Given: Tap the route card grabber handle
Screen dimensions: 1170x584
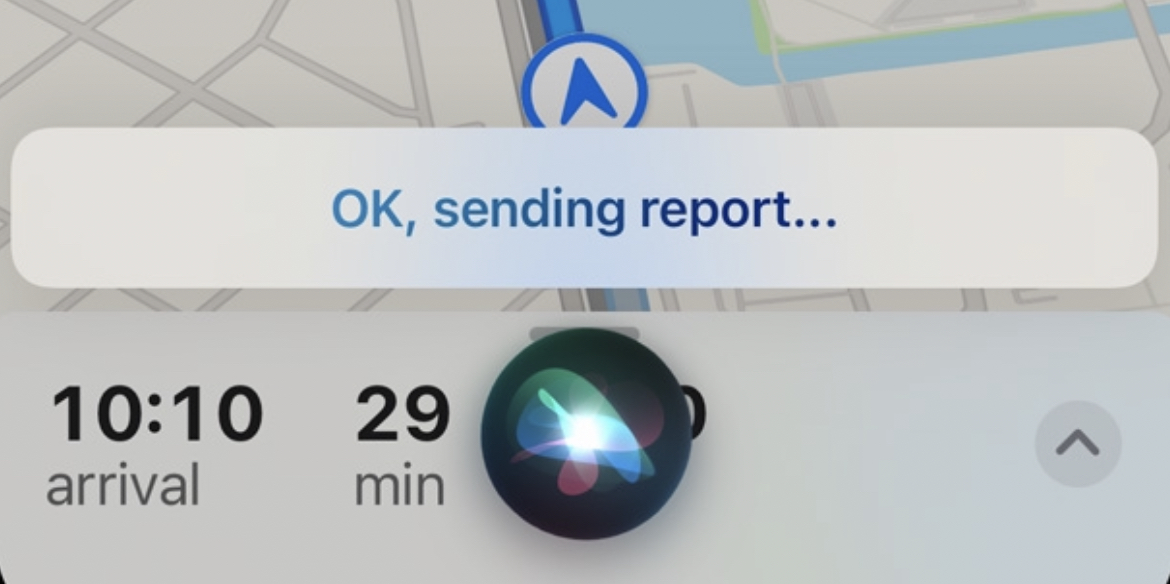Looking at the screenshot, I should point(585,333).
